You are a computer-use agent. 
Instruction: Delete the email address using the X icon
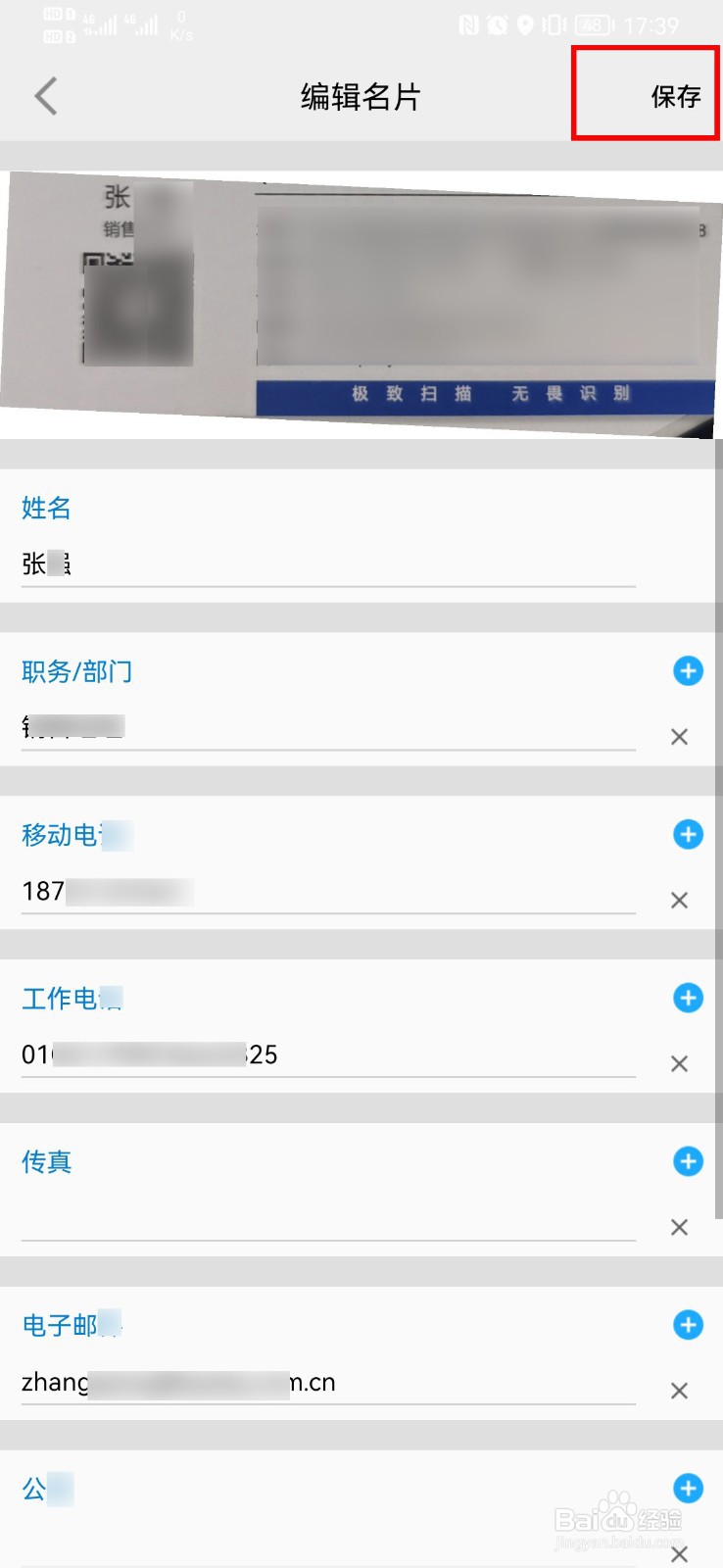click(679, 1391)
